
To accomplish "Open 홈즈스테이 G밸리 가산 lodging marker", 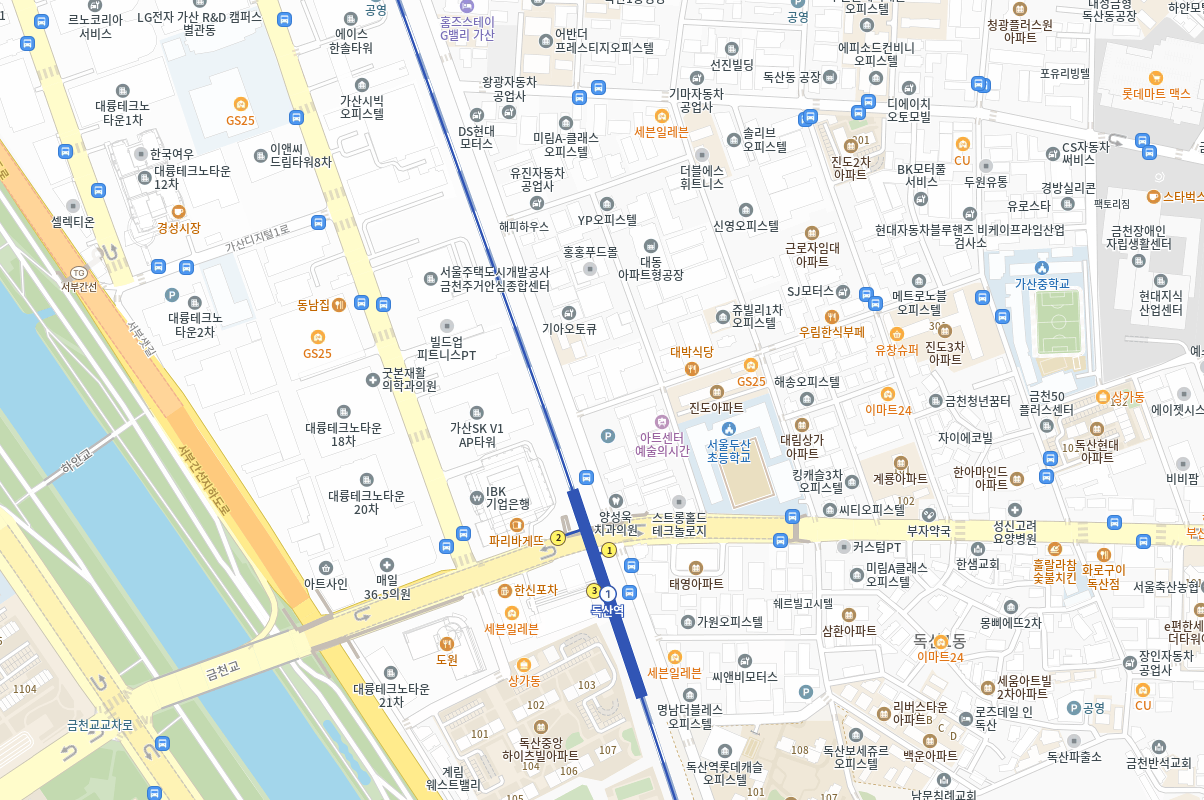I will point(467,5).
